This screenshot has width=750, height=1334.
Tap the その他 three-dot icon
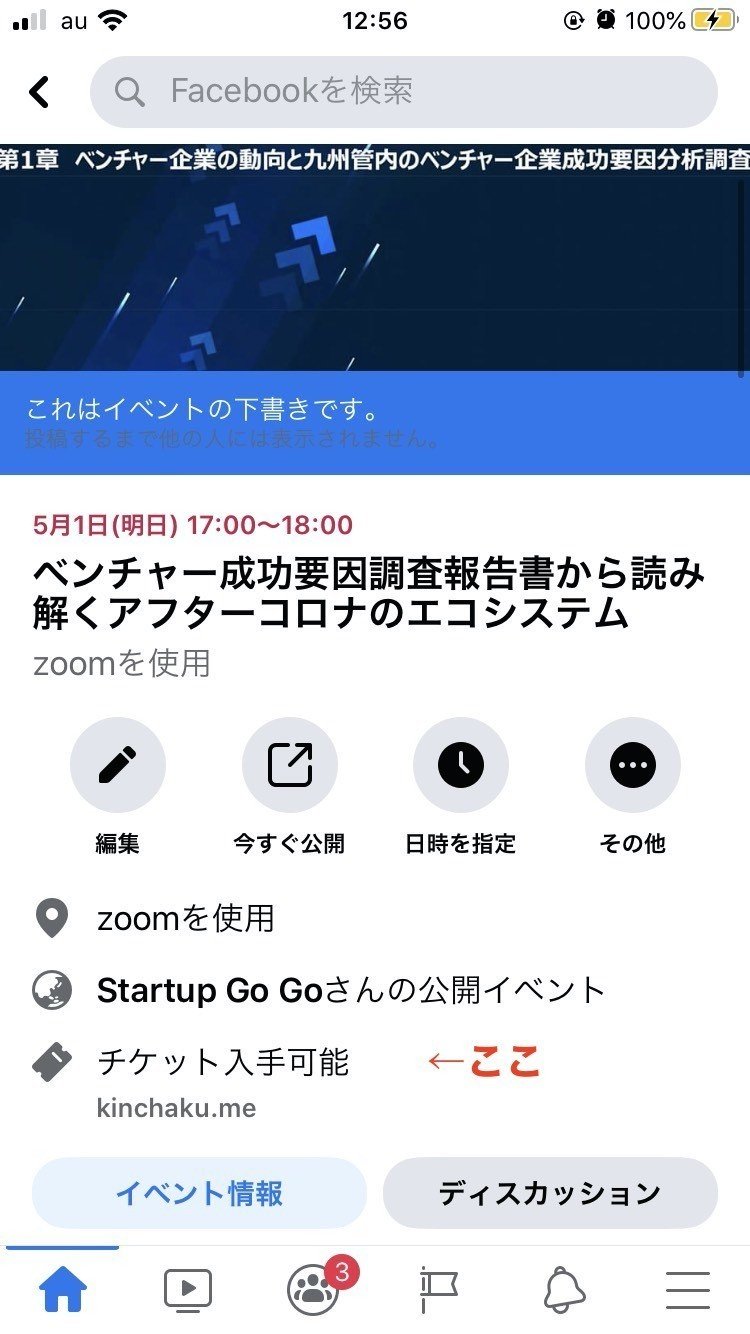pos(632,763)
